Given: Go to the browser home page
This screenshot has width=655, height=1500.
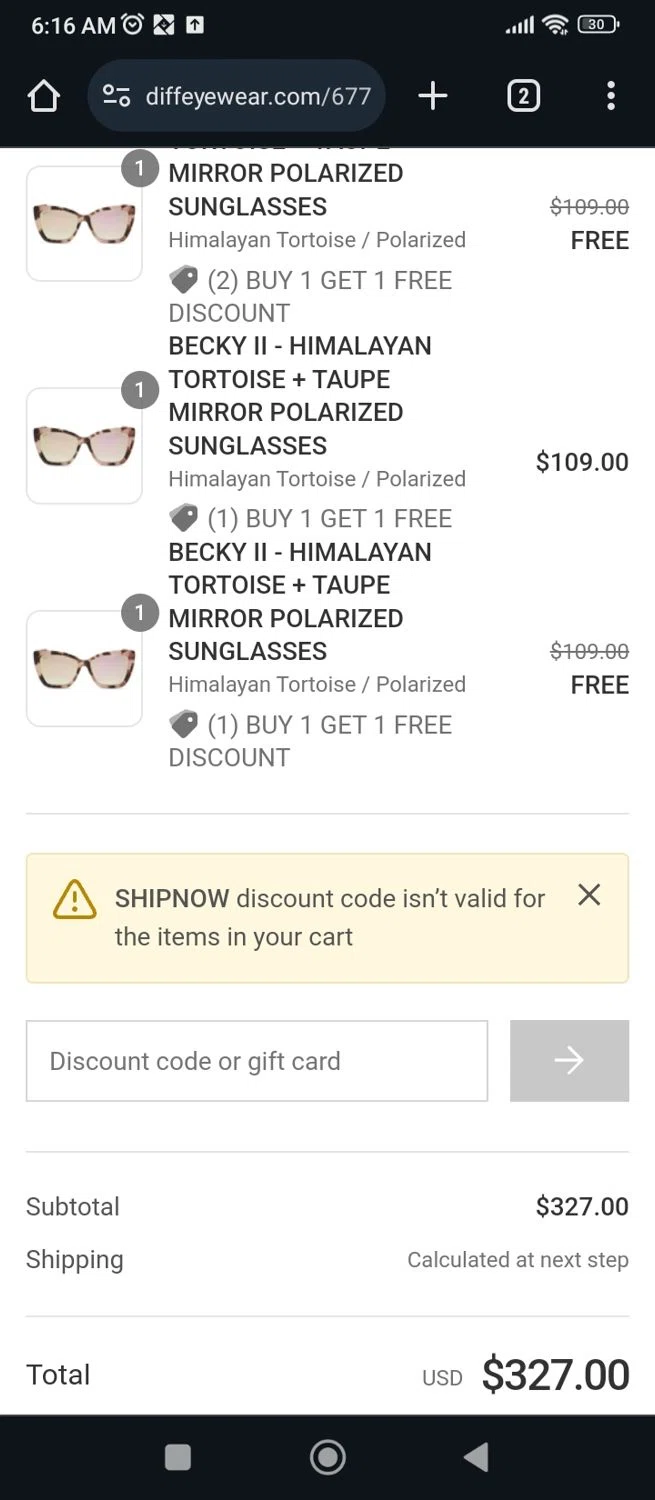Looking at the screenshot, I should tap(44, 96).
